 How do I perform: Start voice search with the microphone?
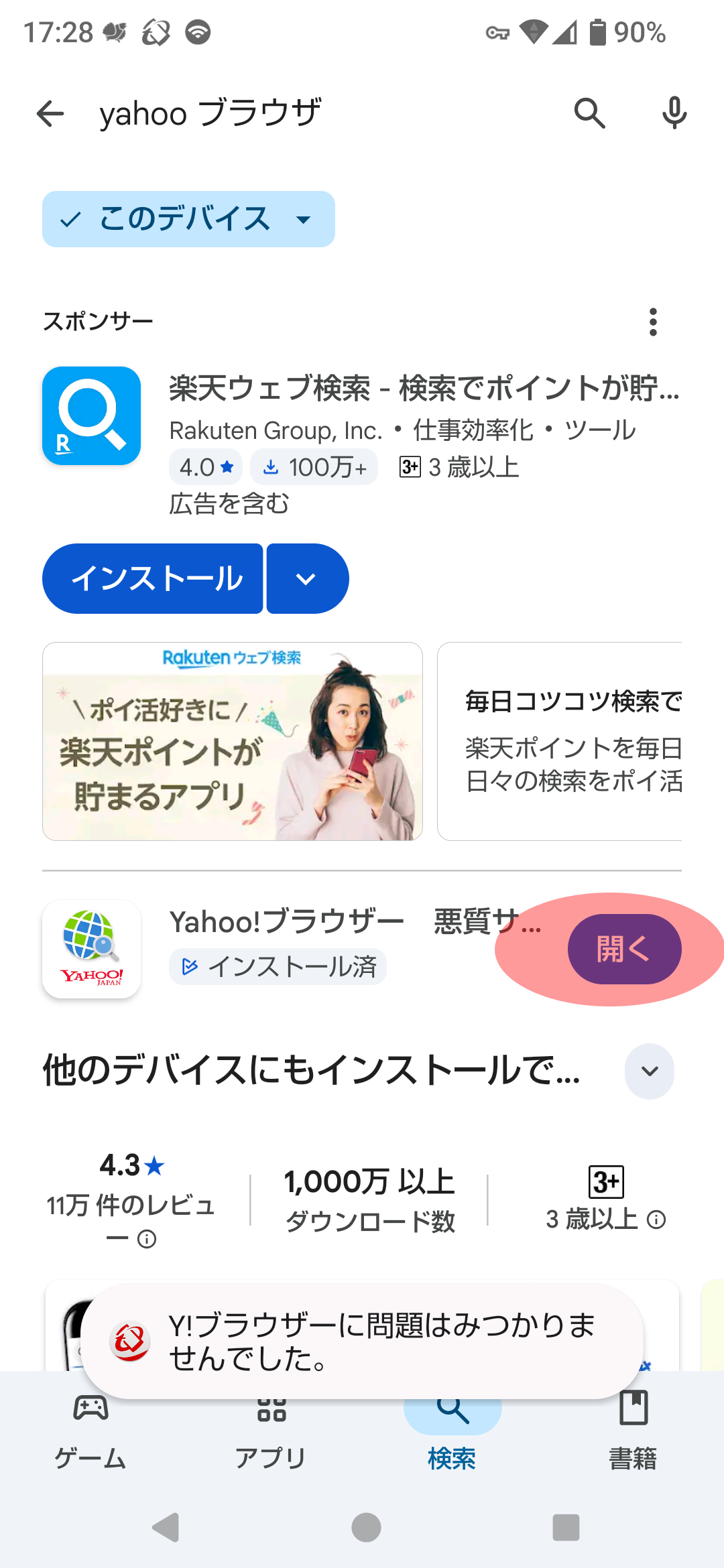click(674, 113)
